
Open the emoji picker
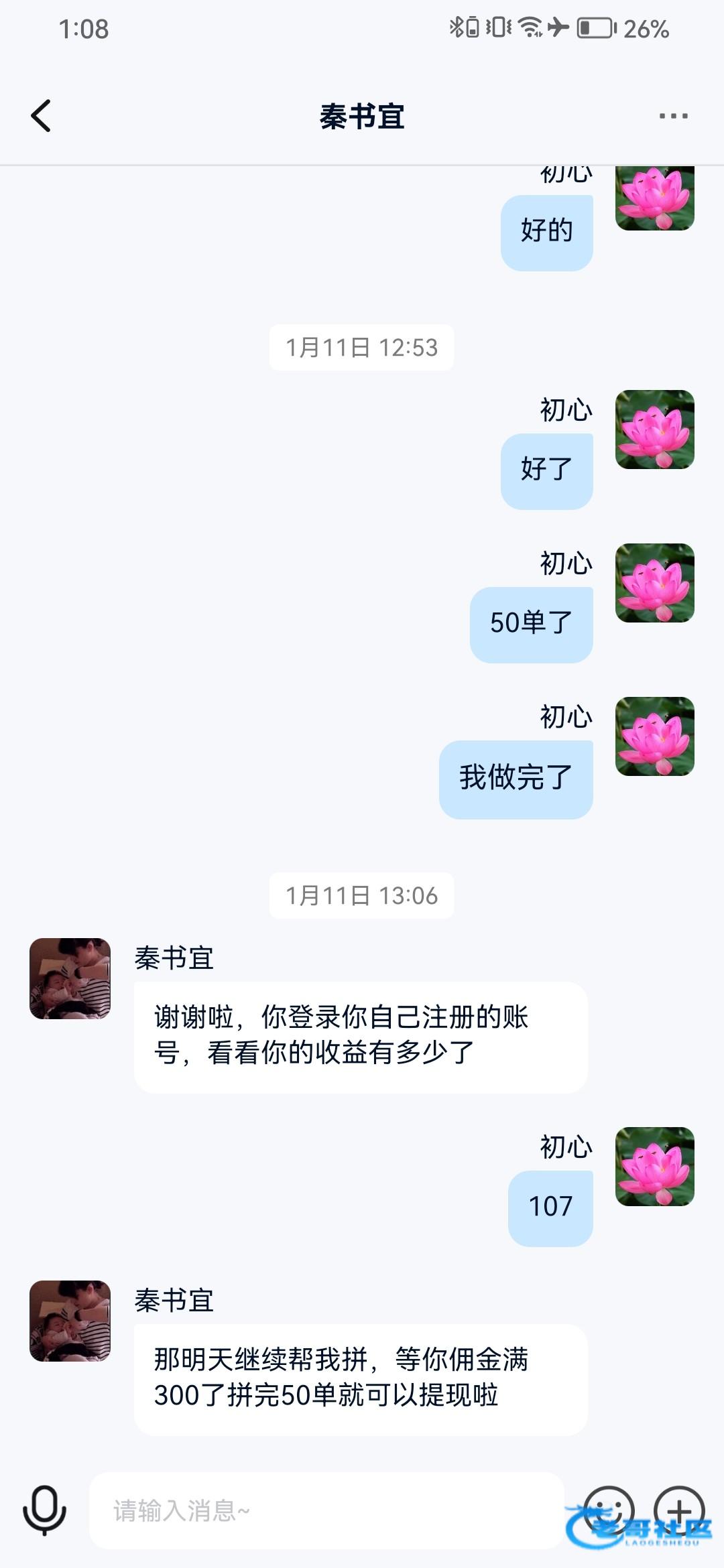(x=609, y=1510)
